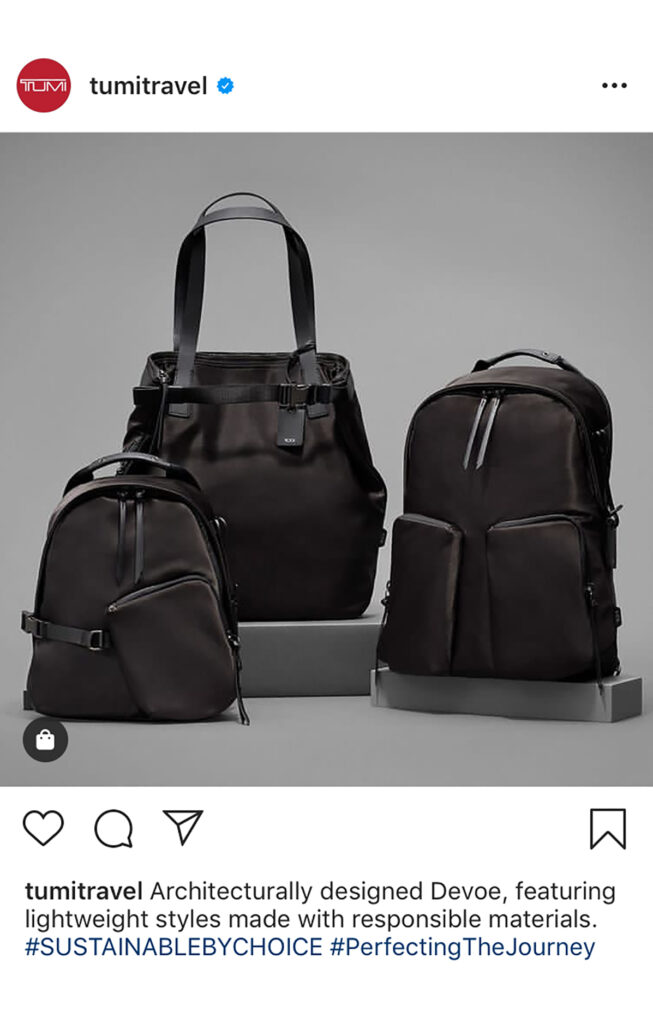The image size is (653, 1024).
Task: View tagged products via the shopping bag icon
Action: tap(45, 740)
